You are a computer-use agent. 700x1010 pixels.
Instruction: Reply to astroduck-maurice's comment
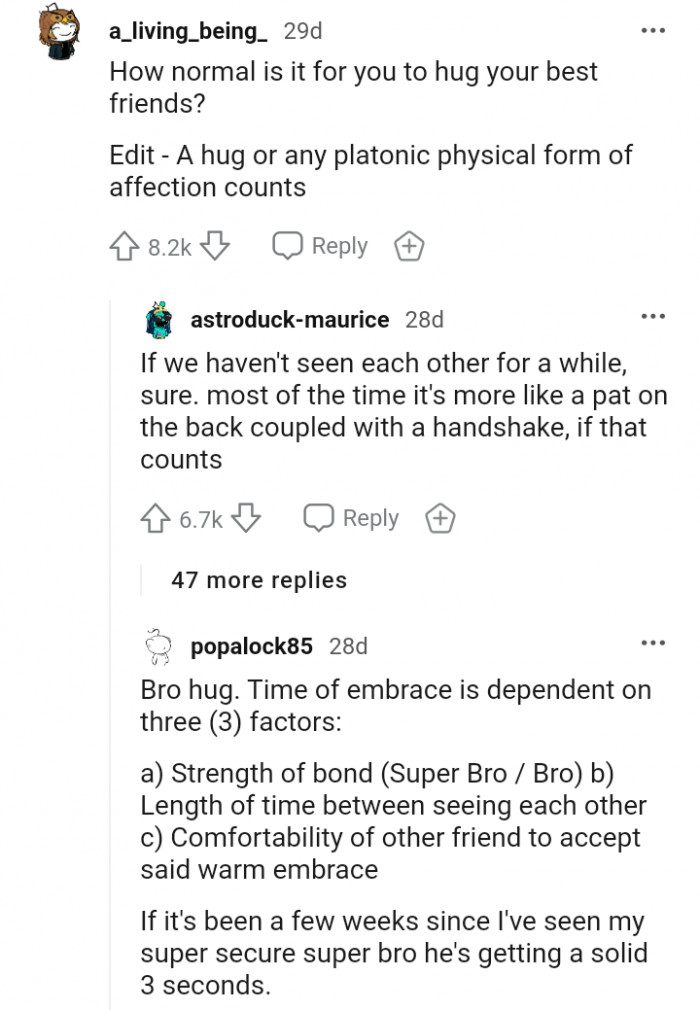tap(352, 518)
